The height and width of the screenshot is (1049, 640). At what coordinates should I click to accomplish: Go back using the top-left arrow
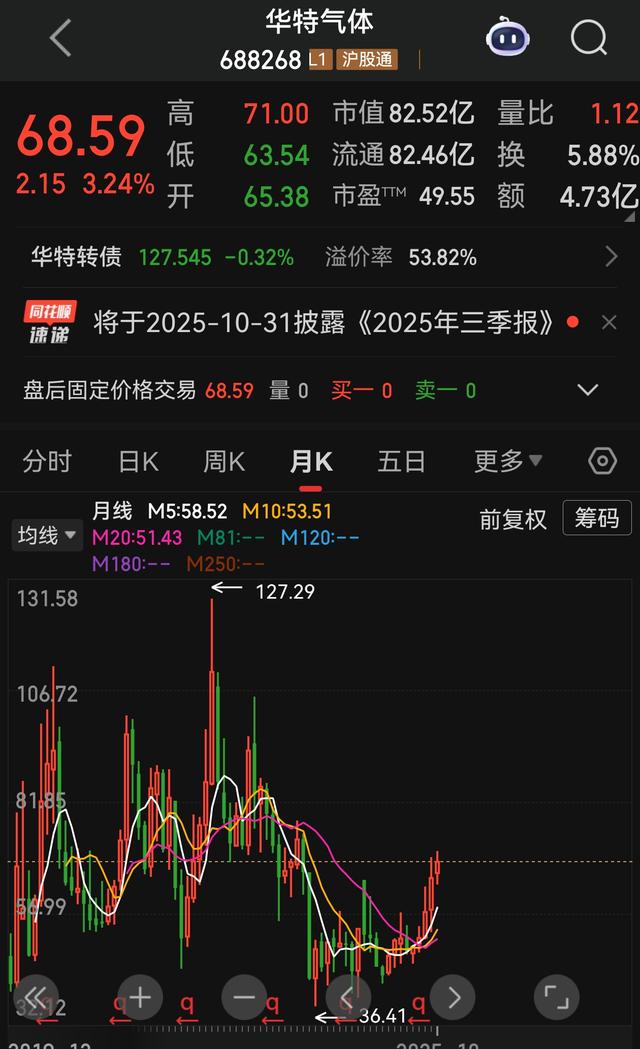[60, 38]
